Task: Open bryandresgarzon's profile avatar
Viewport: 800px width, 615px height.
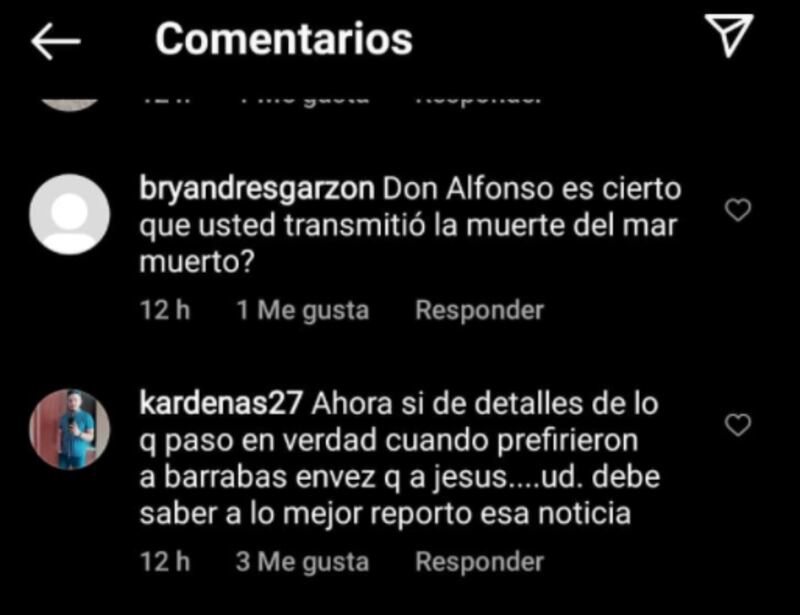Action: 70,214
